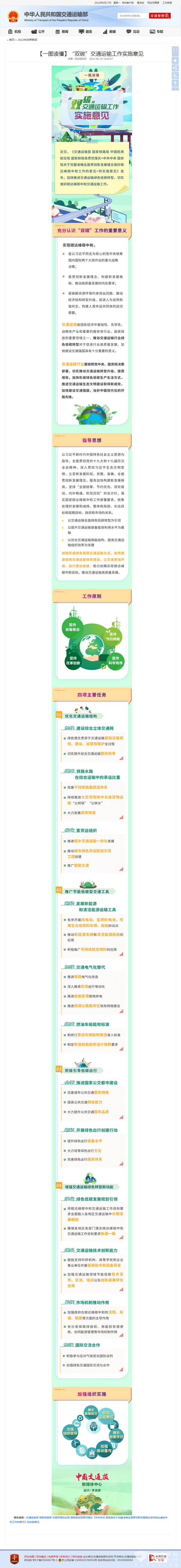Viewport: 181px width, 1568px height.
Task: Favorite this page with star icon
Action: 176,61
